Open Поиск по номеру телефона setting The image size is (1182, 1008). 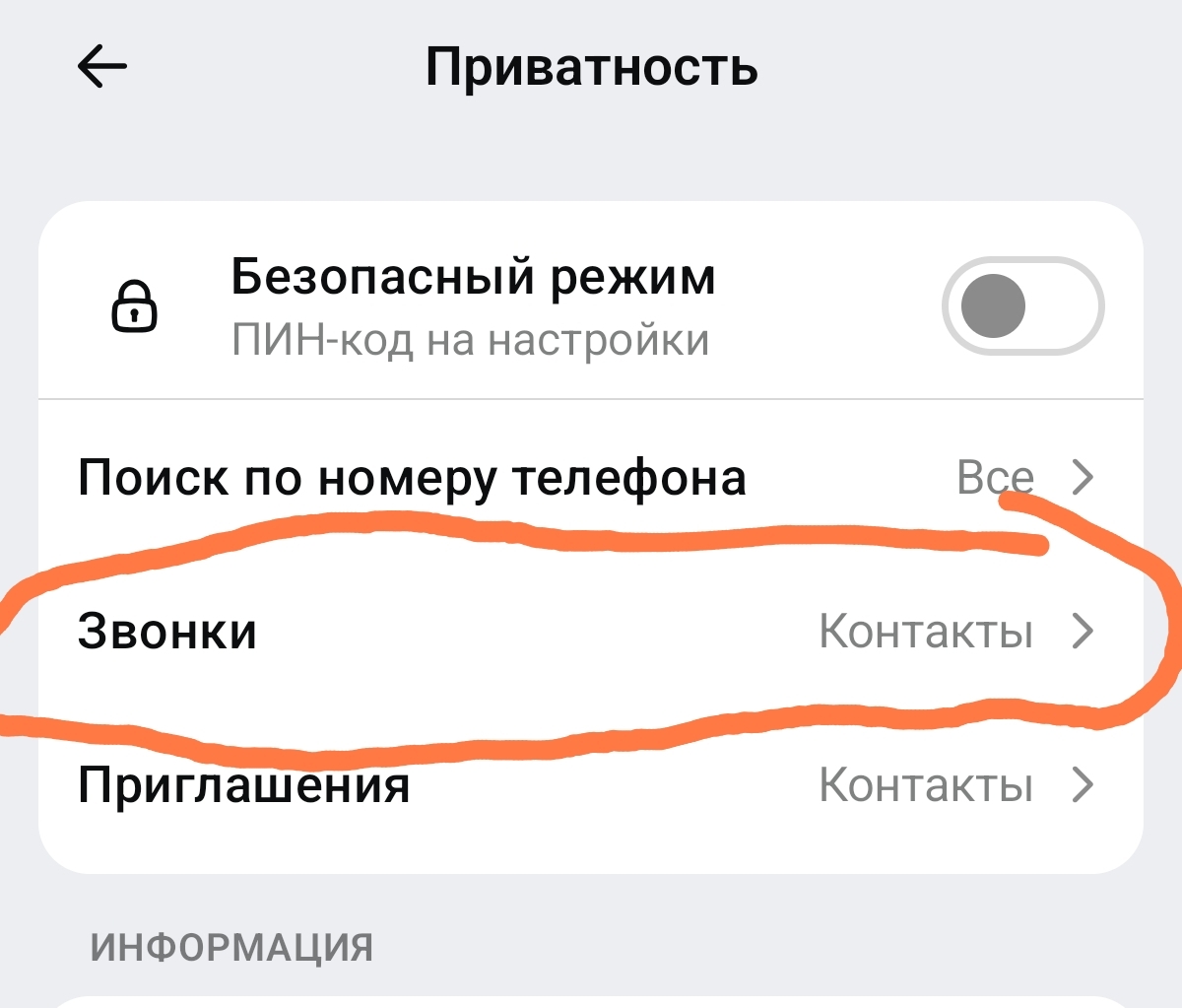(x=589, y=478)
